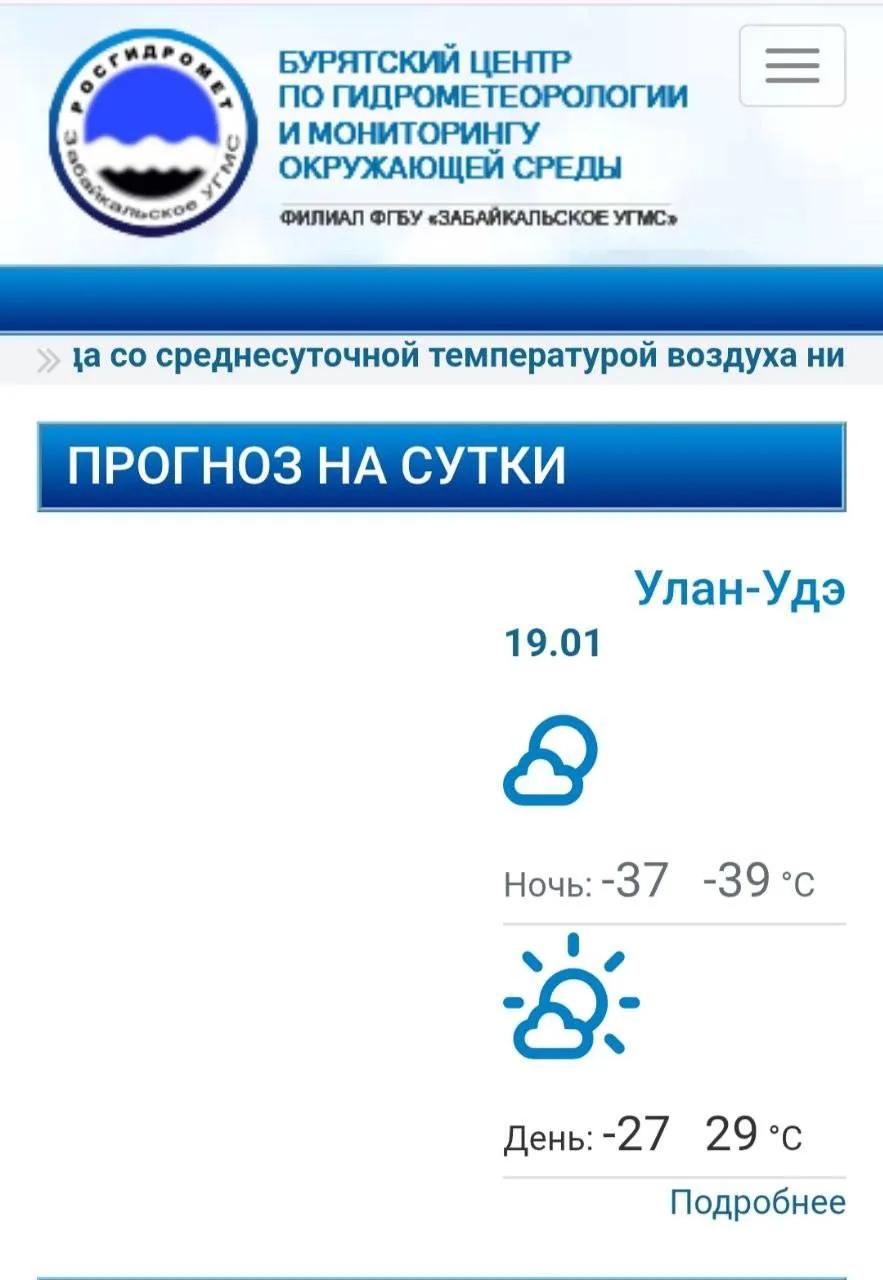
Task: Open the scrolling news ticker message
Action: point(458,356)
